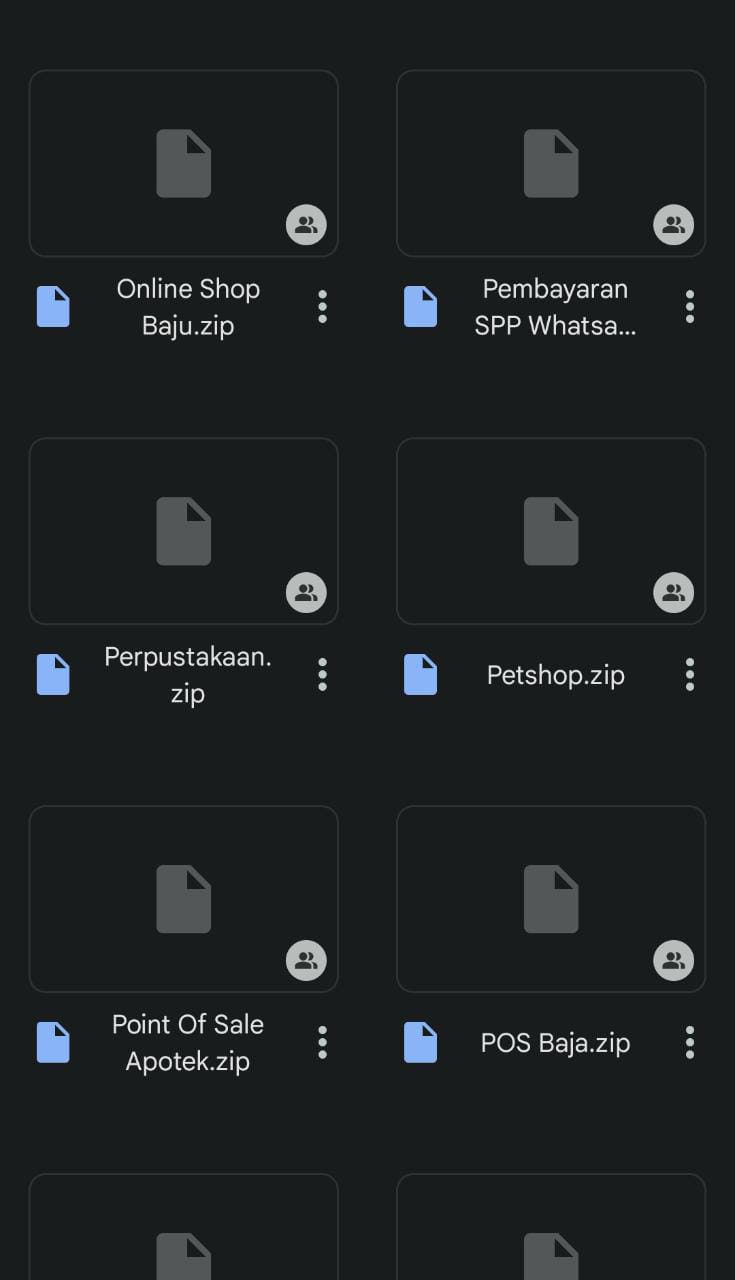The height and width of the screenshot is (1280, 735).
Task: Open the three-dot menu for Perpustakaan.zip
Action: click(x=322, y=675)
